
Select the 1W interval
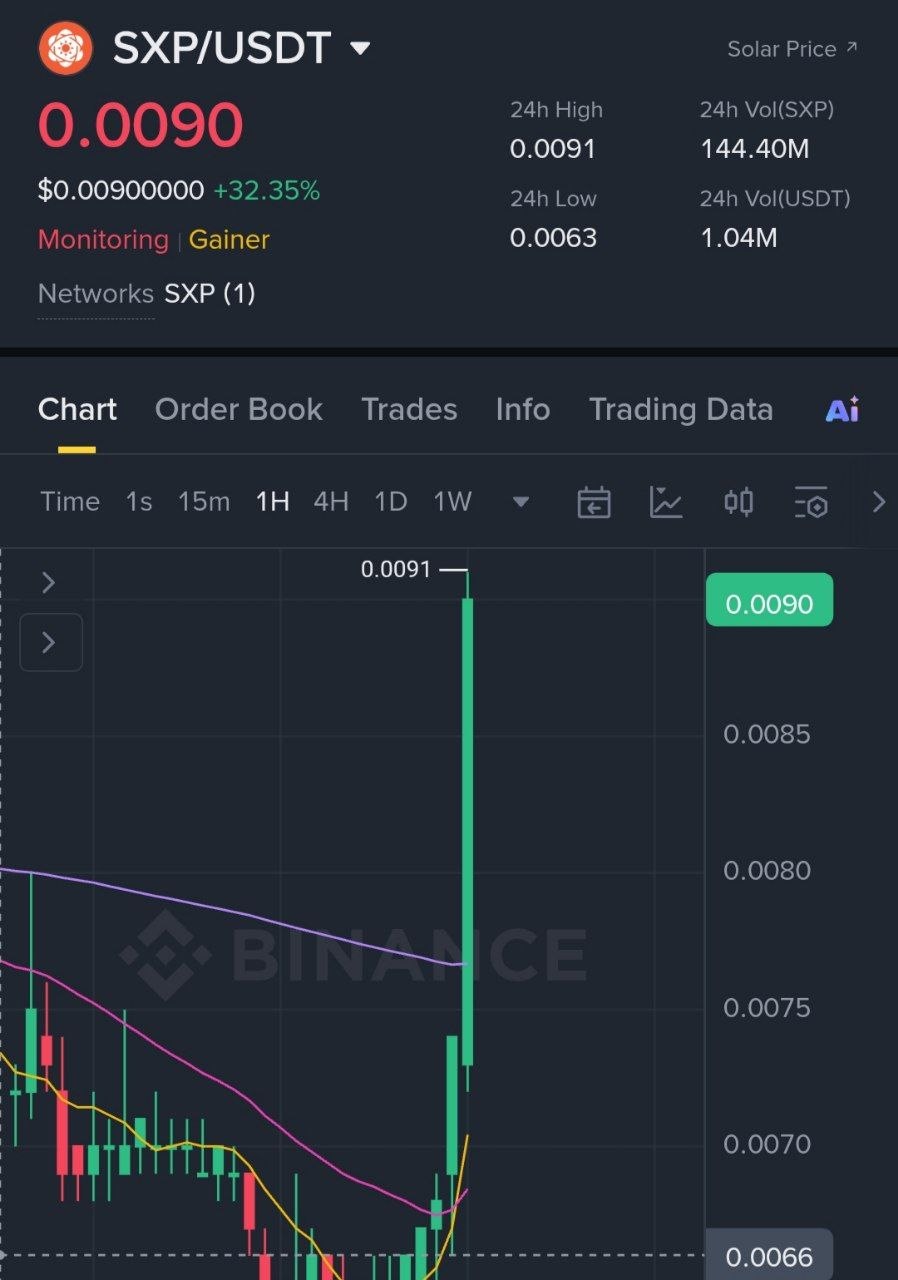coord(452,502)
